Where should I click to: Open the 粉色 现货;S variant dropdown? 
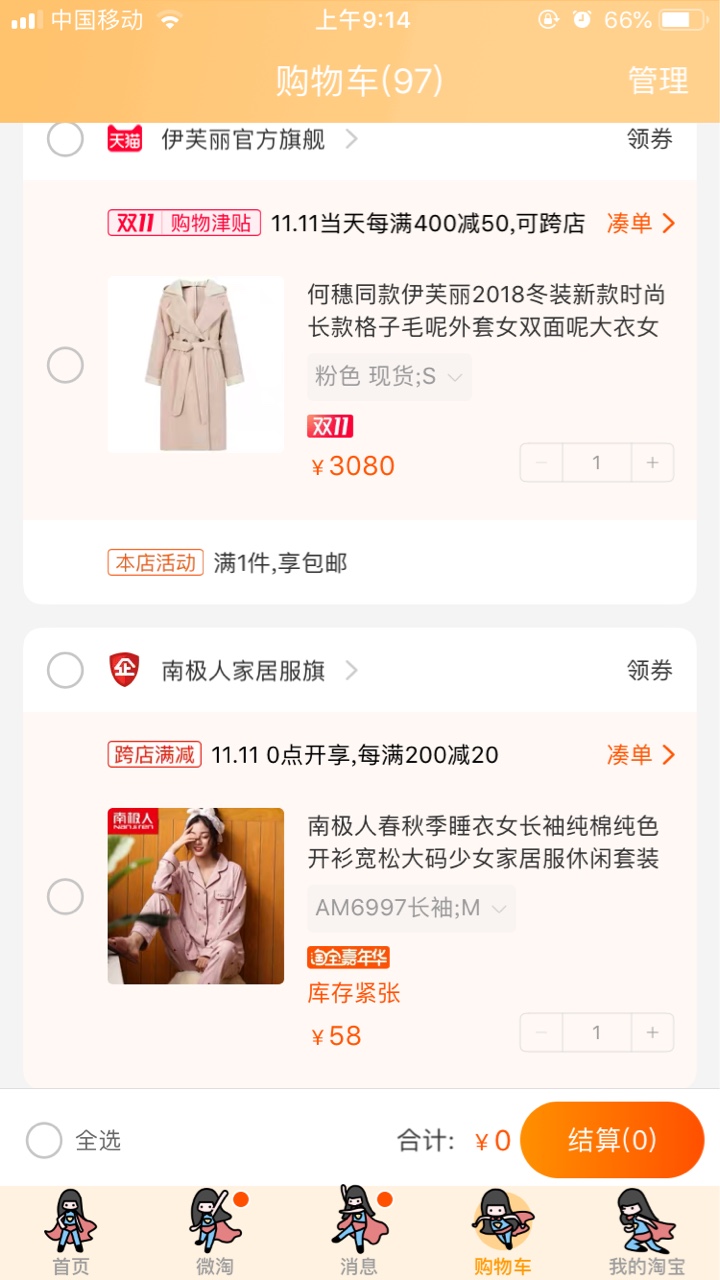[389, 377]
